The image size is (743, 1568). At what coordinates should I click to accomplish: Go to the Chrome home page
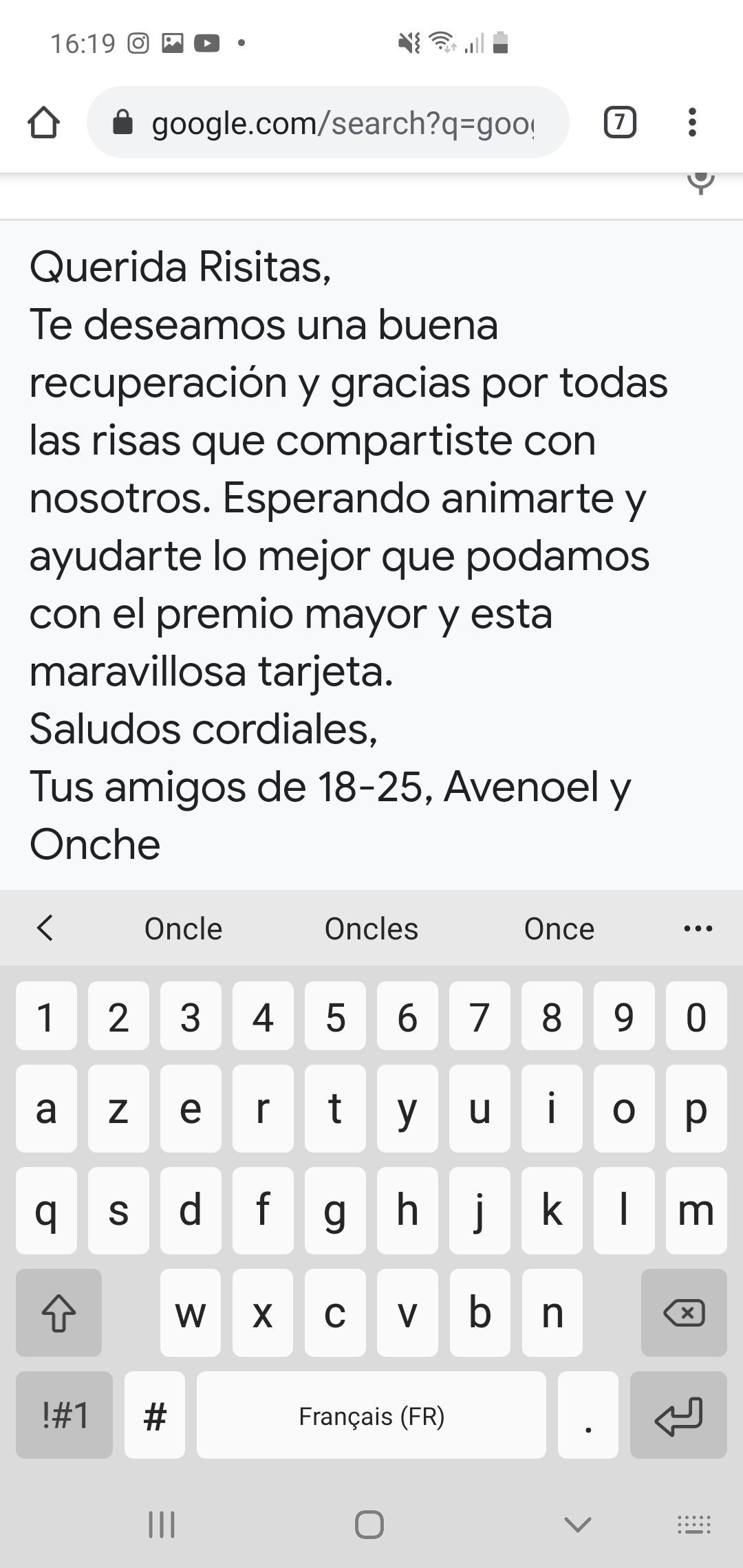point(43,123)
